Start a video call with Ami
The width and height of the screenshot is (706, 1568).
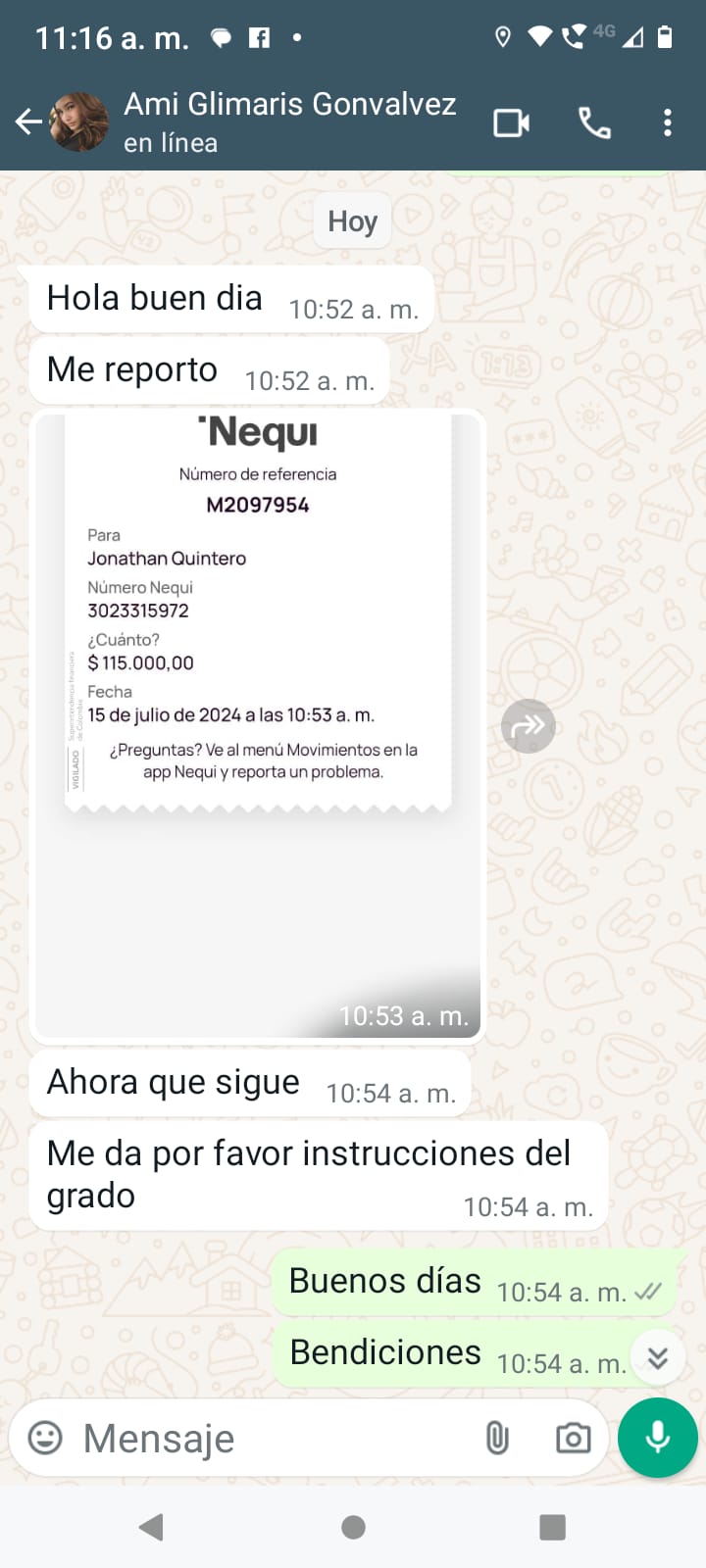(x=511, y=122)
